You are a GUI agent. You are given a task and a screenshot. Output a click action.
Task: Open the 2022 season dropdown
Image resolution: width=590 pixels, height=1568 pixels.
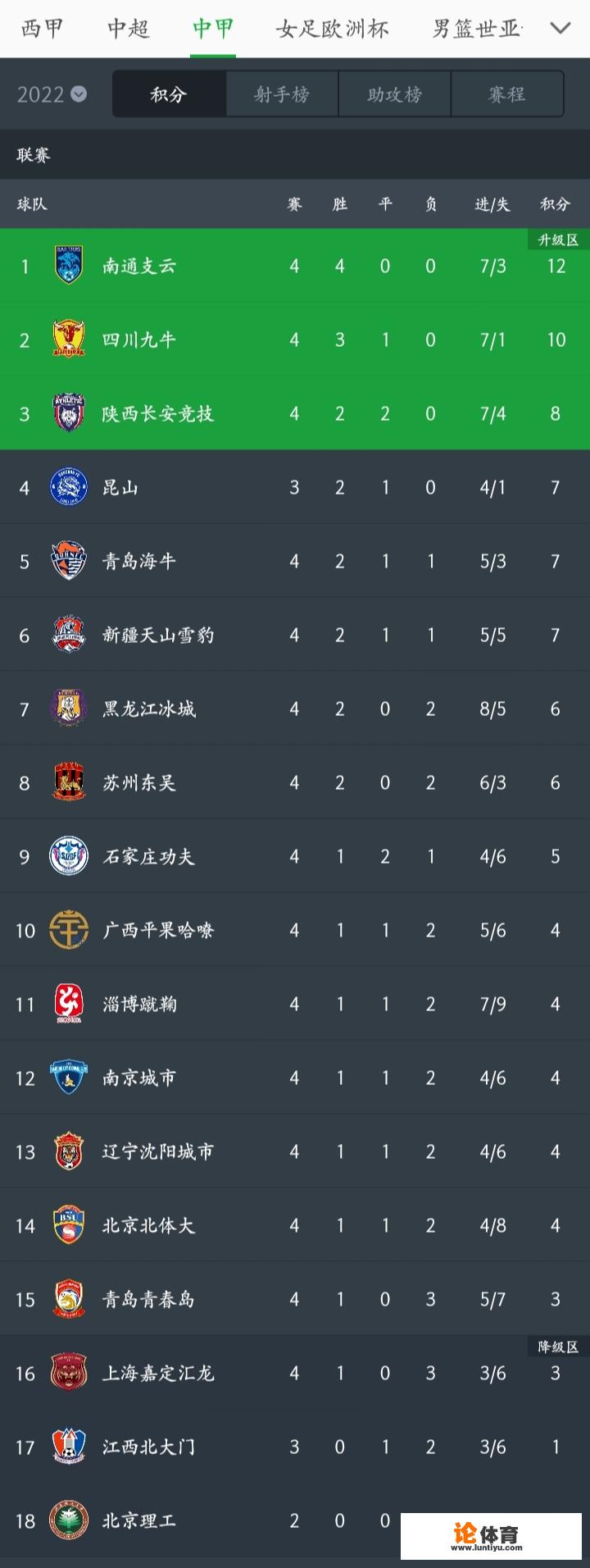click(49, 93)
